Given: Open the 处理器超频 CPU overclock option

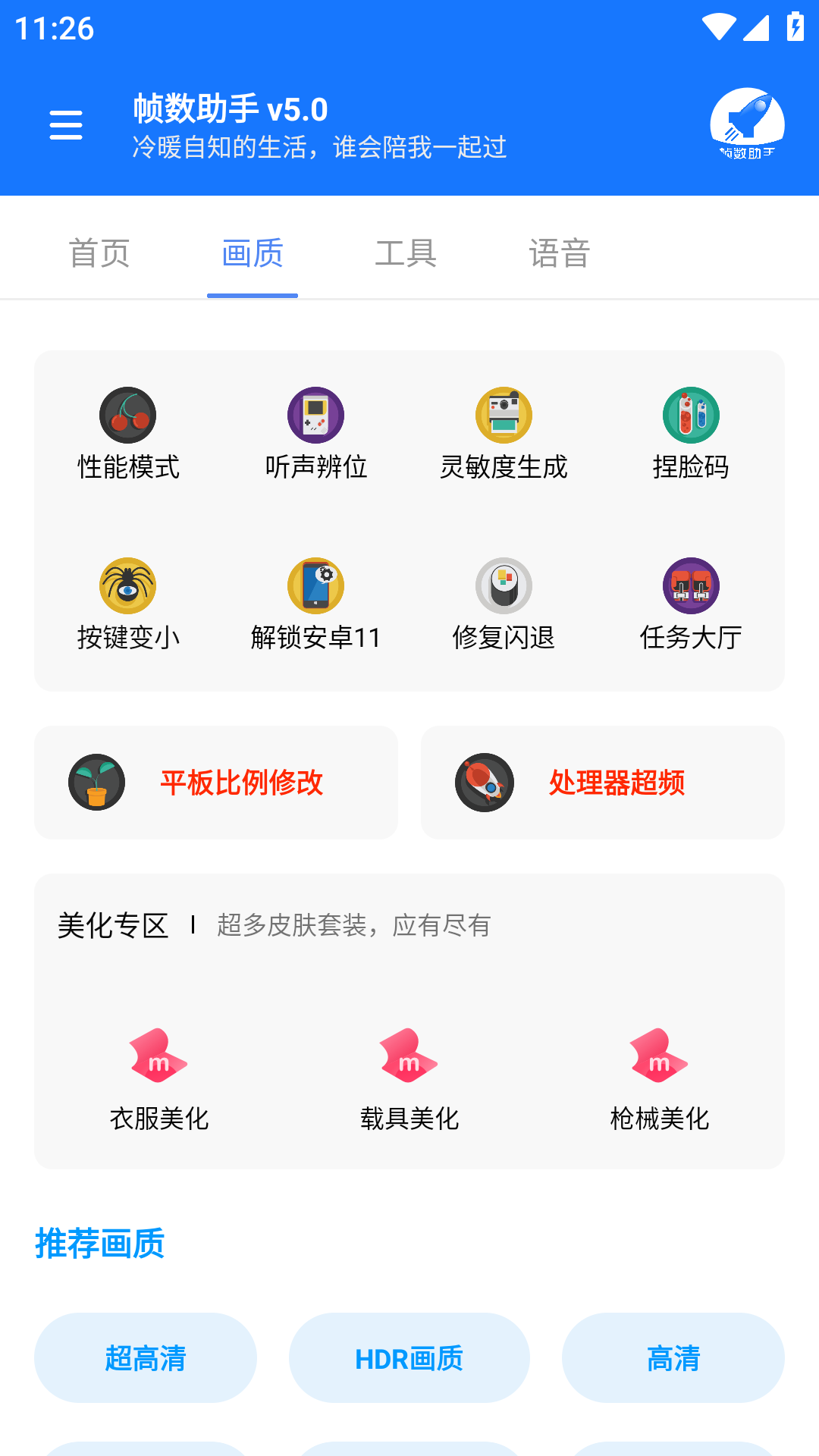Looking at the screenshot, I should point(603,783).
